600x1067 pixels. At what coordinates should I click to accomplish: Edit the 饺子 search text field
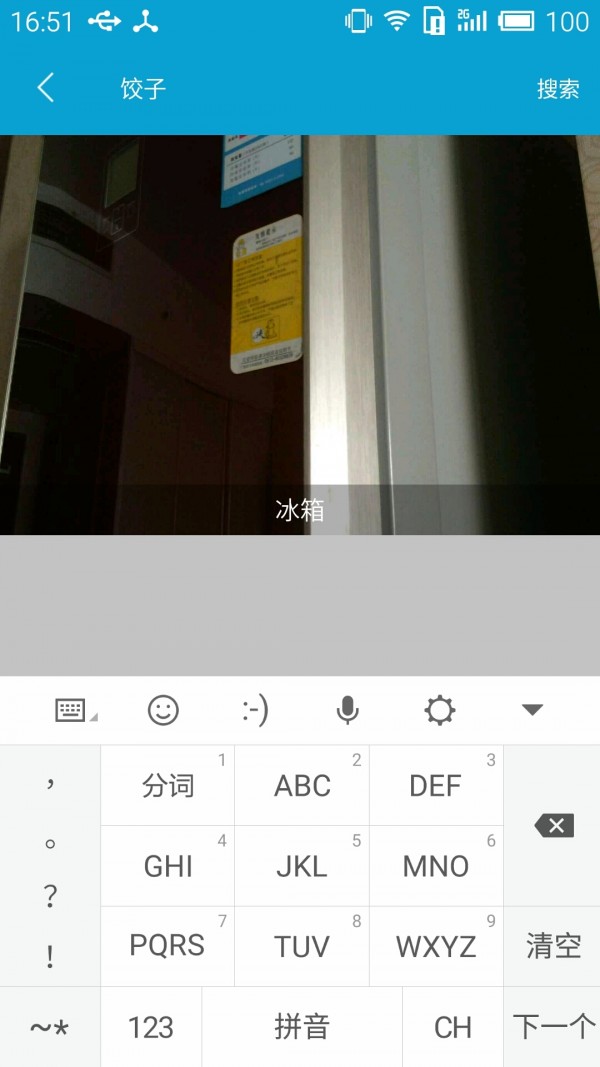click(300, 88)
